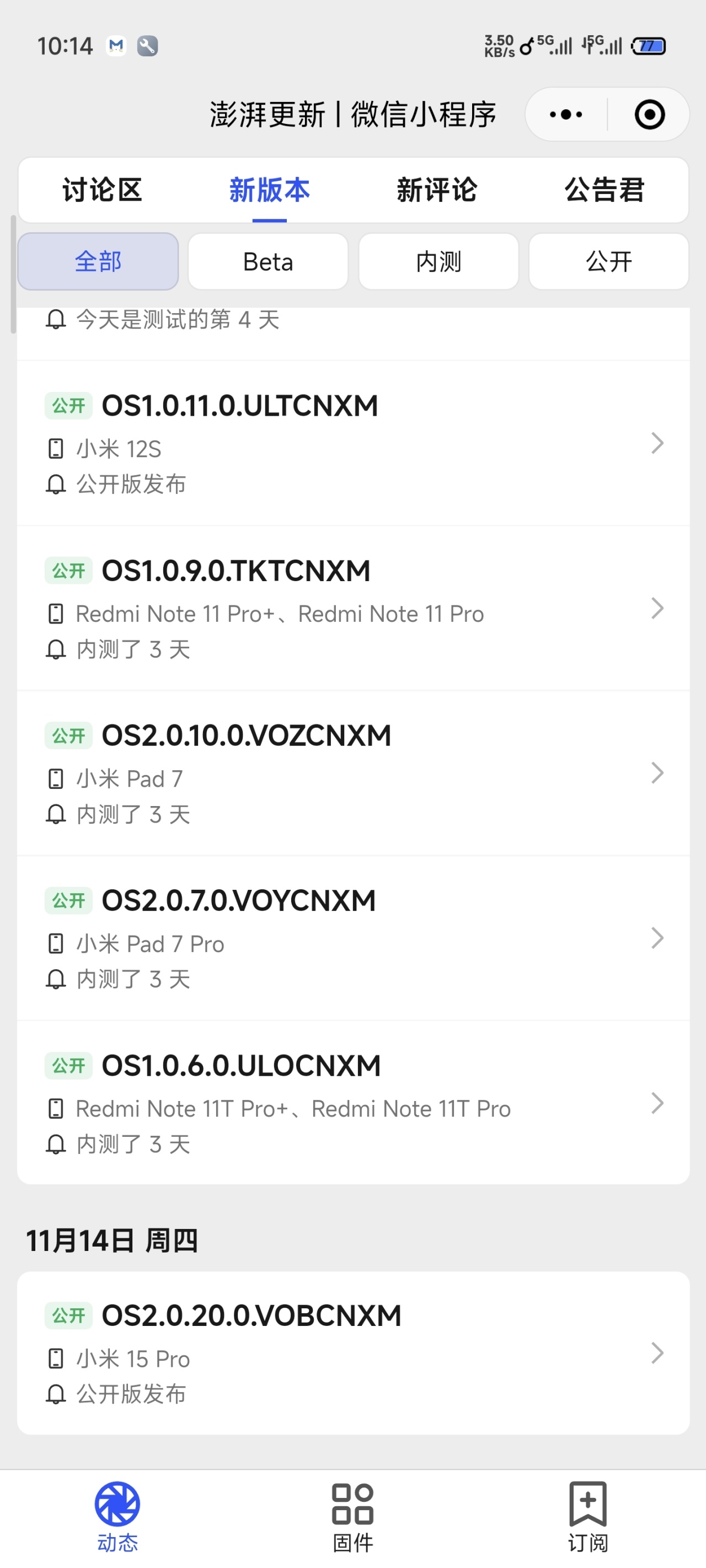View OS1.0.6.0.ULOCNXM release details
This screenshot has width=706, height=1568.
click(x=354, y=1103)
